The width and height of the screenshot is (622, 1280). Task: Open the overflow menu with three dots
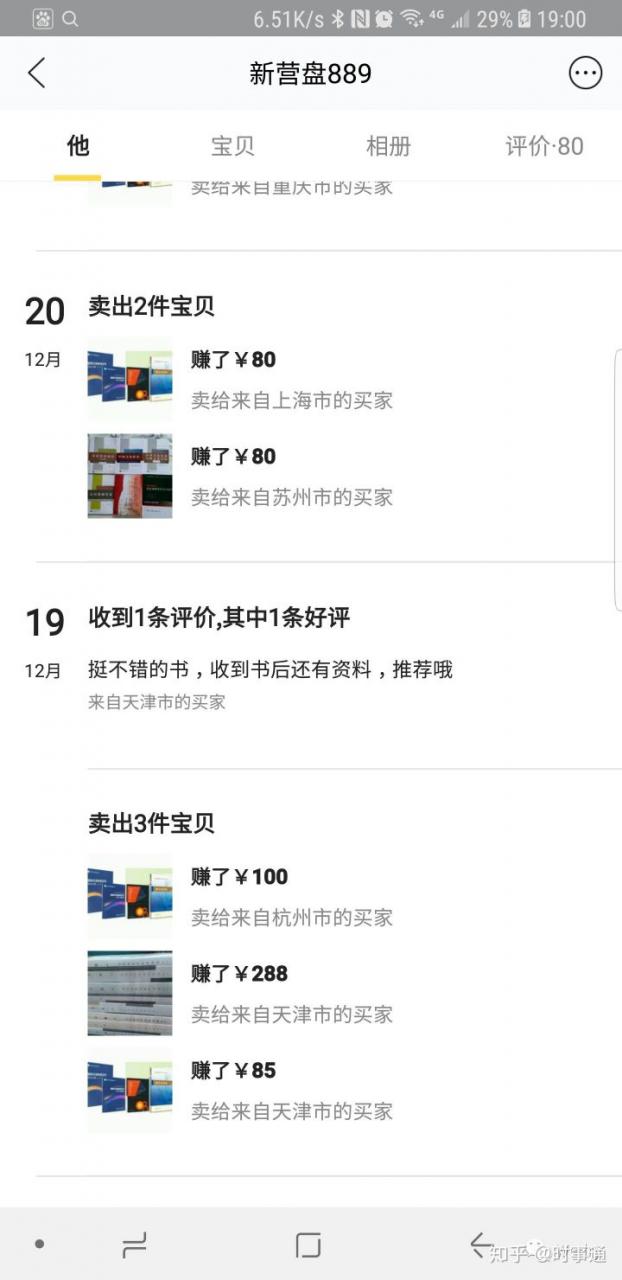pyautogui.click(x=585, y=73)
